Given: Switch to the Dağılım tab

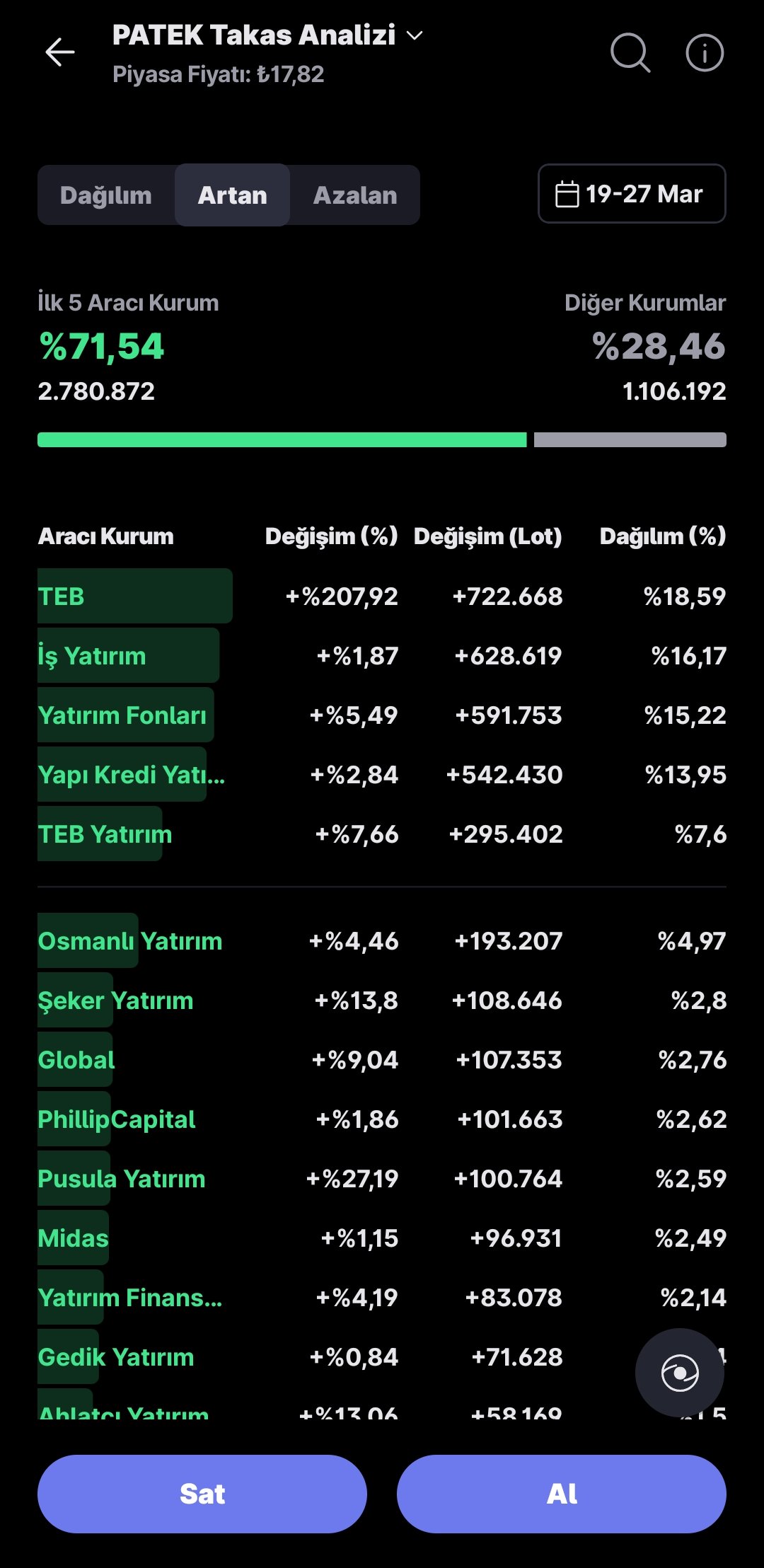Looking at the screenshot, I should (x=106, y=195).
